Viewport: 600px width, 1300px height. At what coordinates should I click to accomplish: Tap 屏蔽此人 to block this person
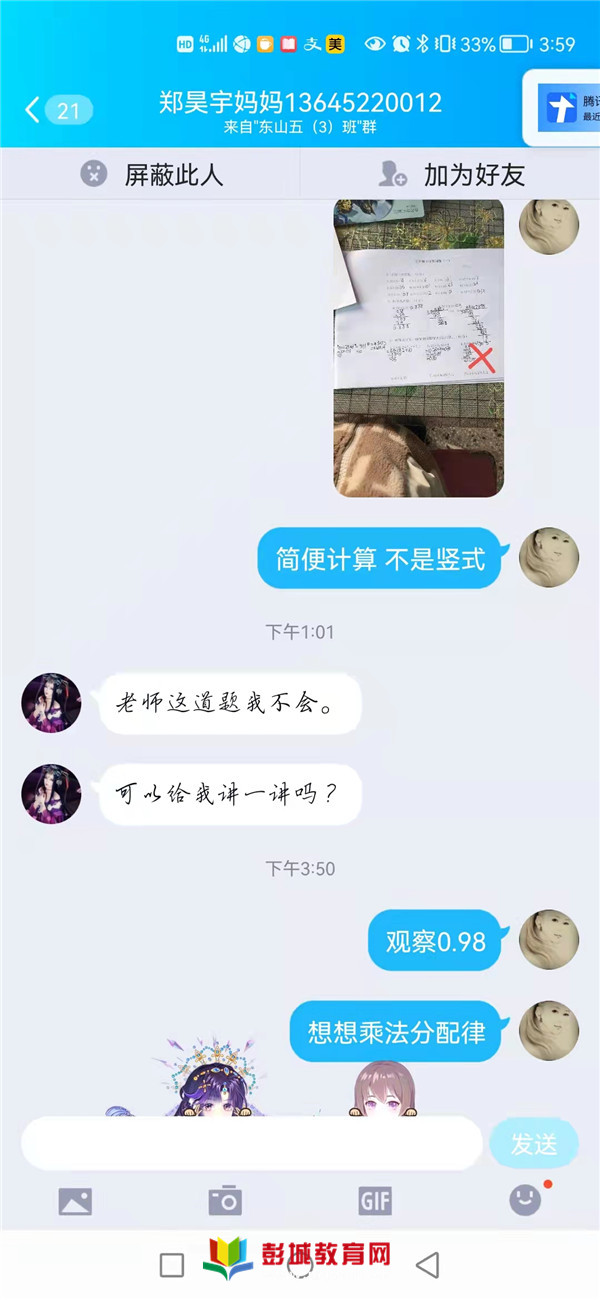[151, 175]
